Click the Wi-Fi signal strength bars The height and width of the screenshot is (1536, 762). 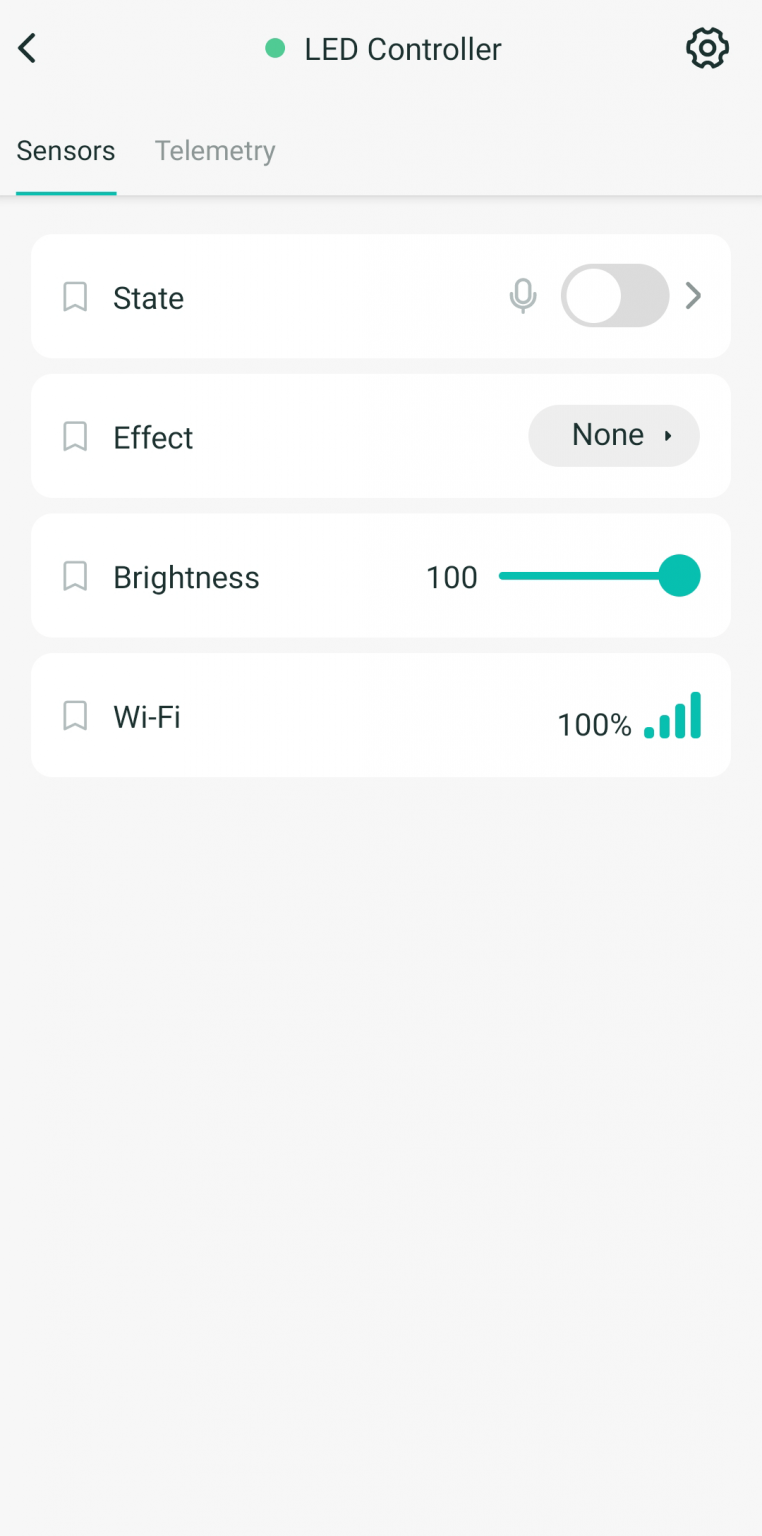[x=674, y=715]
